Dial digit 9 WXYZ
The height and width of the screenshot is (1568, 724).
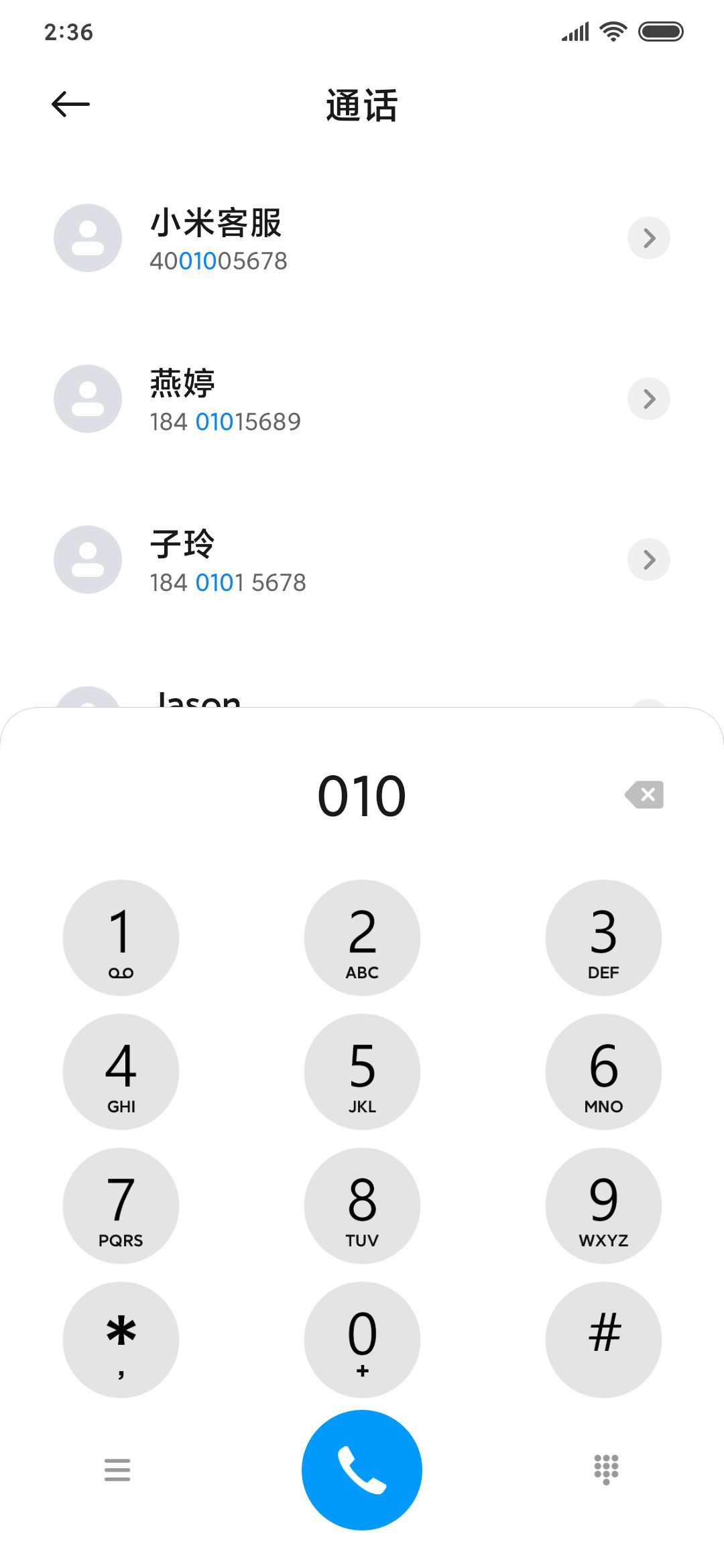603,1206
